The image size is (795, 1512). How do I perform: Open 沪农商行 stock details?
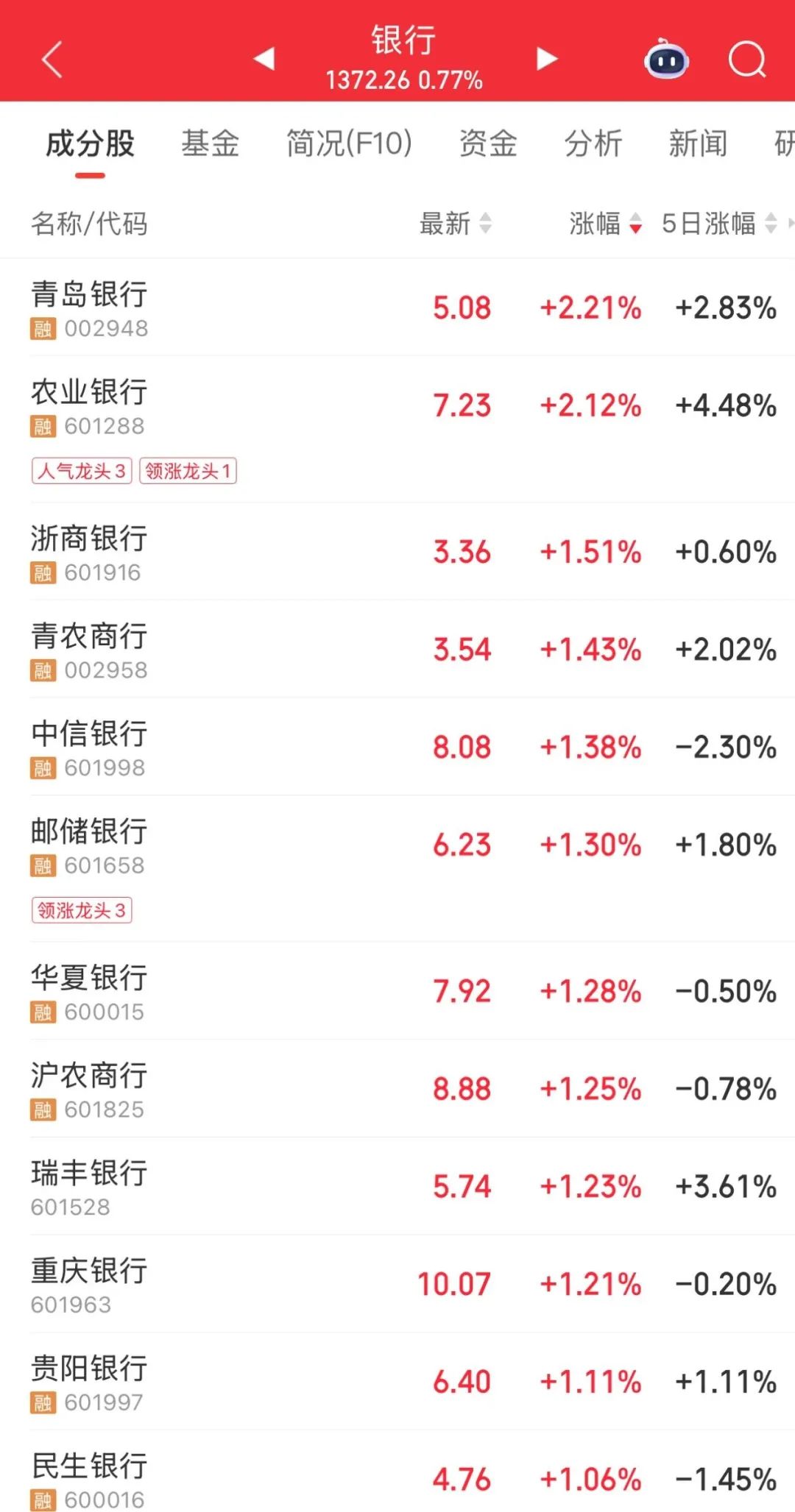[x=397, y=1089]
